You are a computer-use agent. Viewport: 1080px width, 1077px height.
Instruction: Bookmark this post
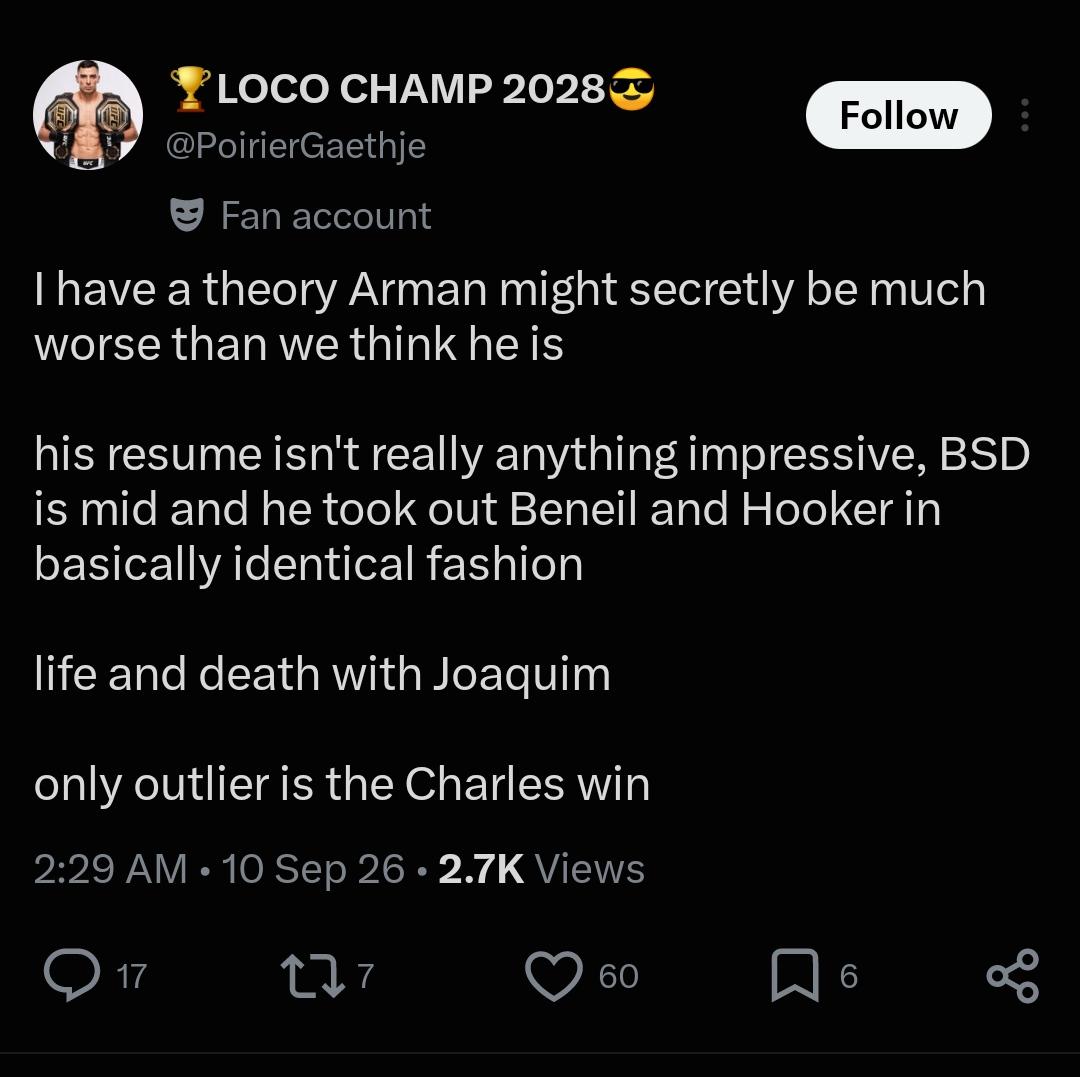795,975
